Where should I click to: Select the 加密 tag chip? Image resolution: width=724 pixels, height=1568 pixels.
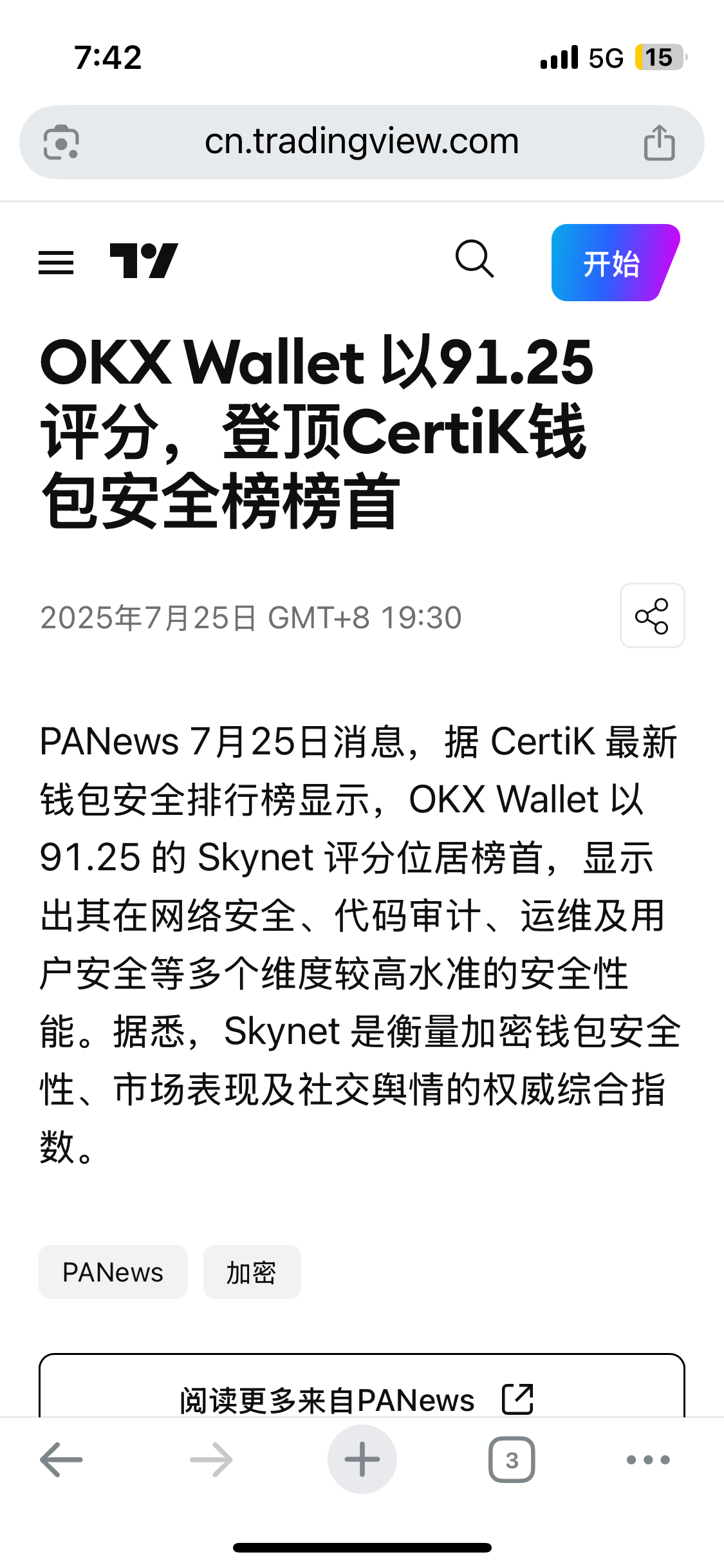pos(252,1273)
